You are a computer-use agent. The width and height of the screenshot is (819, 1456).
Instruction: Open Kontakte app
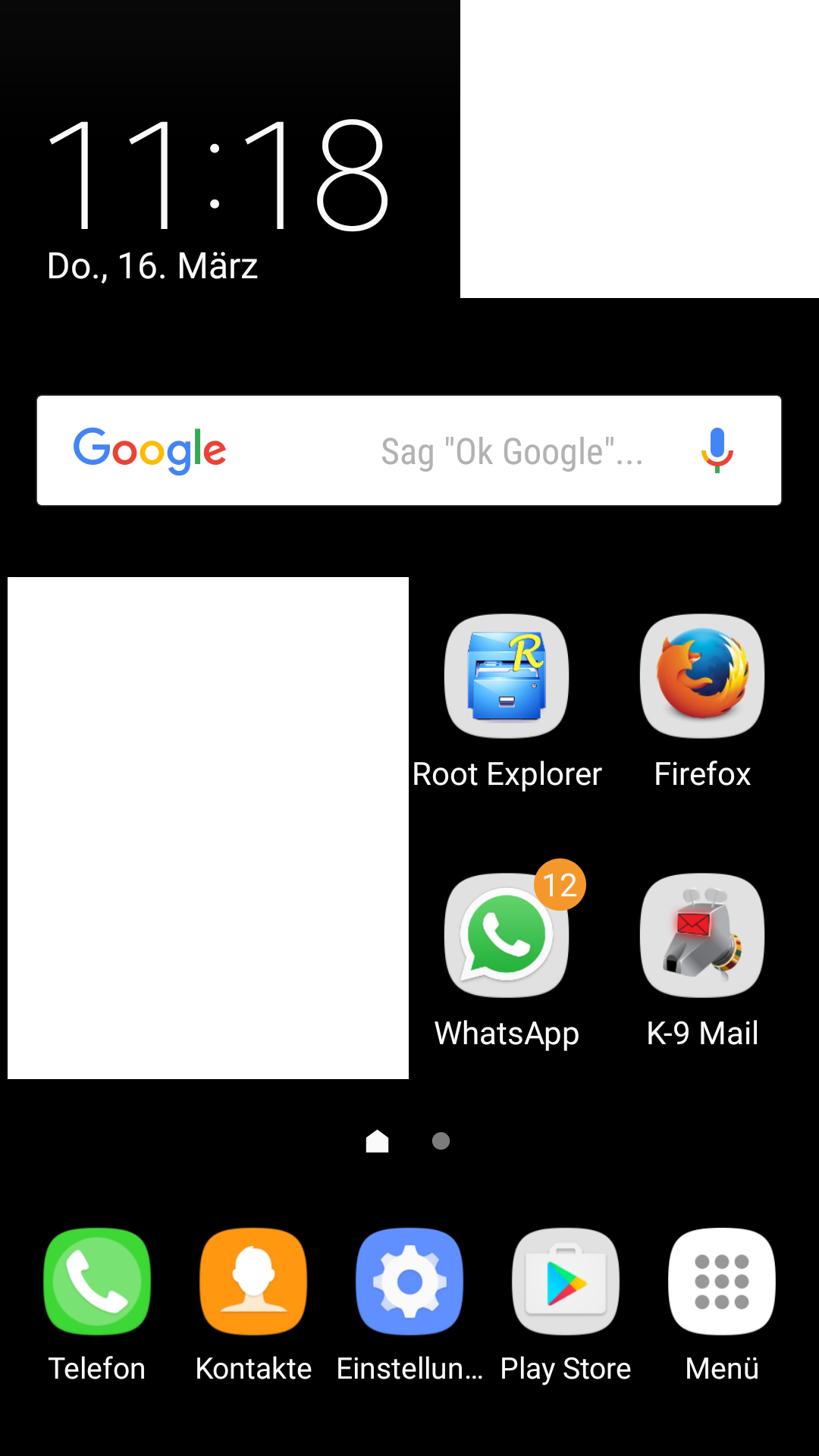point(253,1282)
